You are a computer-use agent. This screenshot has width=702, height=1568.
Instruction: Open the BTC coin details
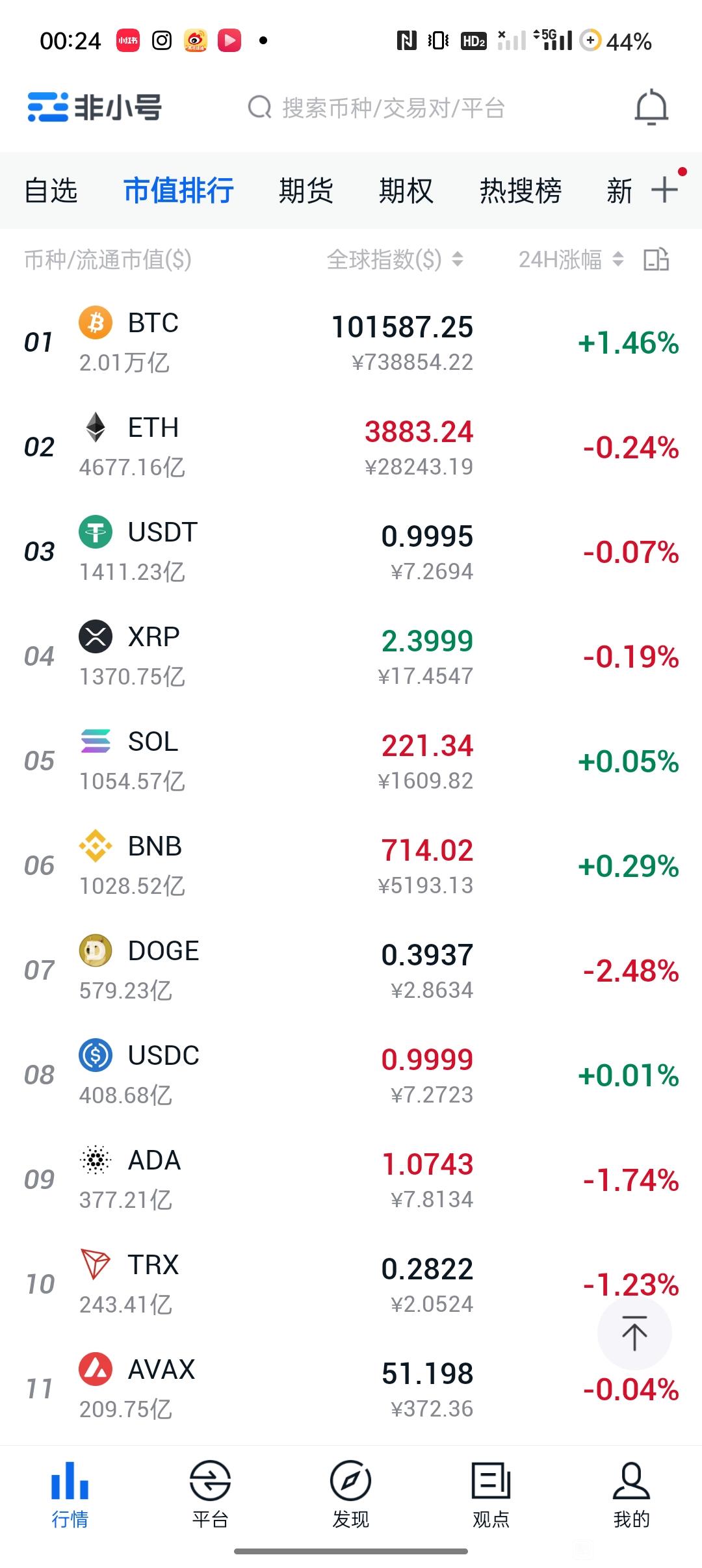pos(351,343)
